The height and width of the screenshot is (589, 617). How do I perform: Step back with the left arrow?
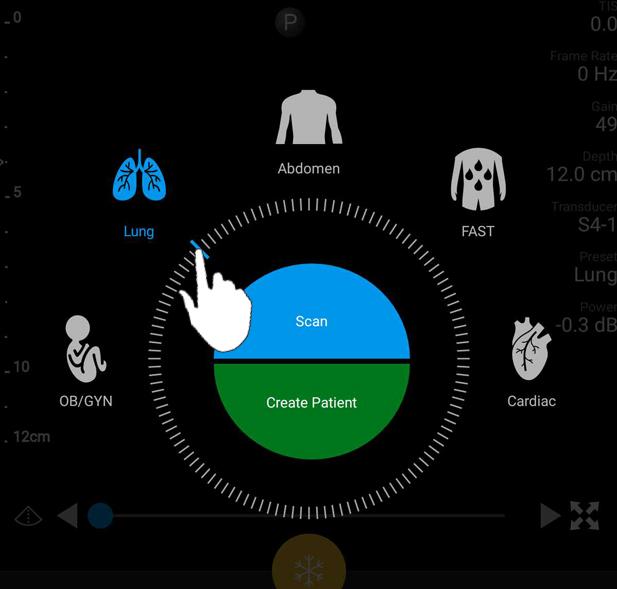tap(67, 516)
